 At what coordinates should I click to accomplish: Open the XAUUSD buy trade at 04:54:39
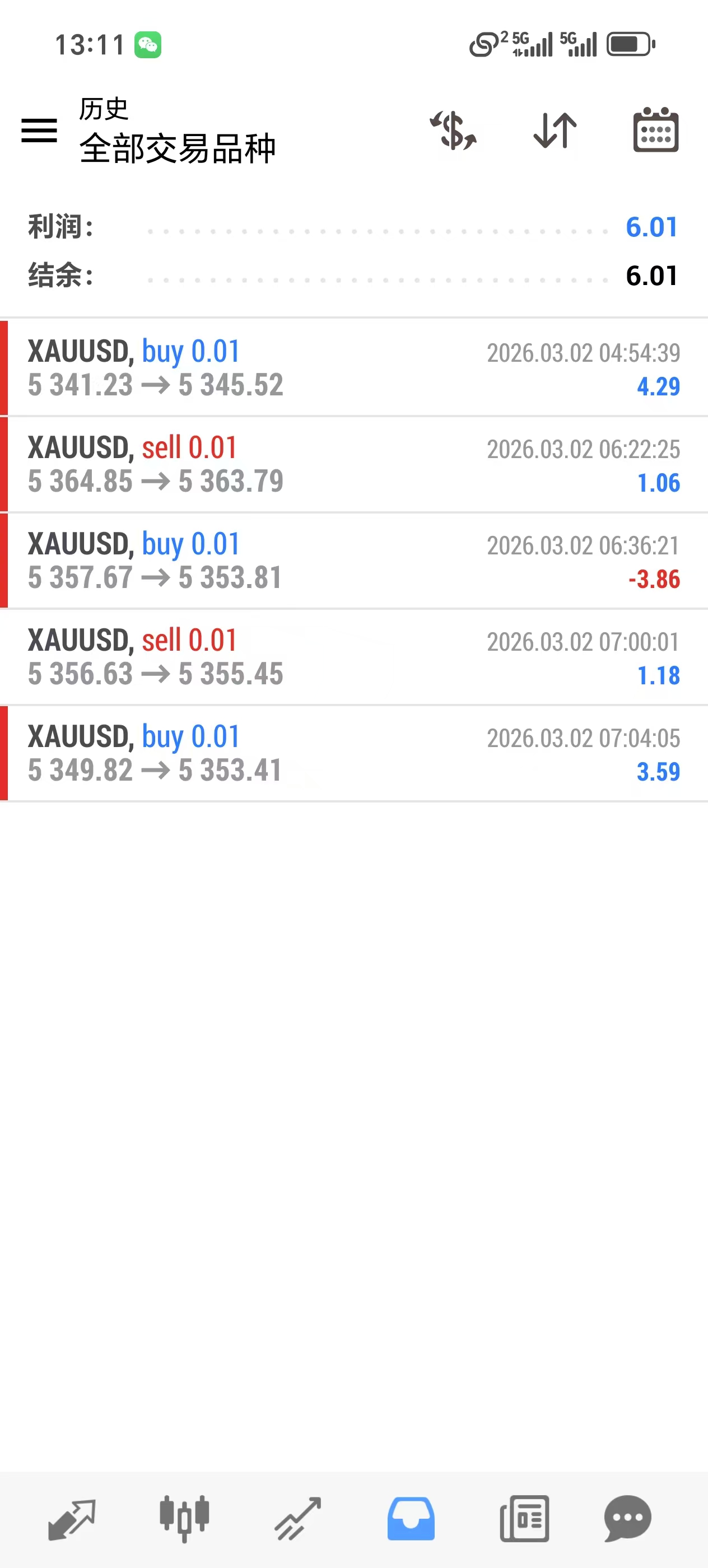click(353, 368)
